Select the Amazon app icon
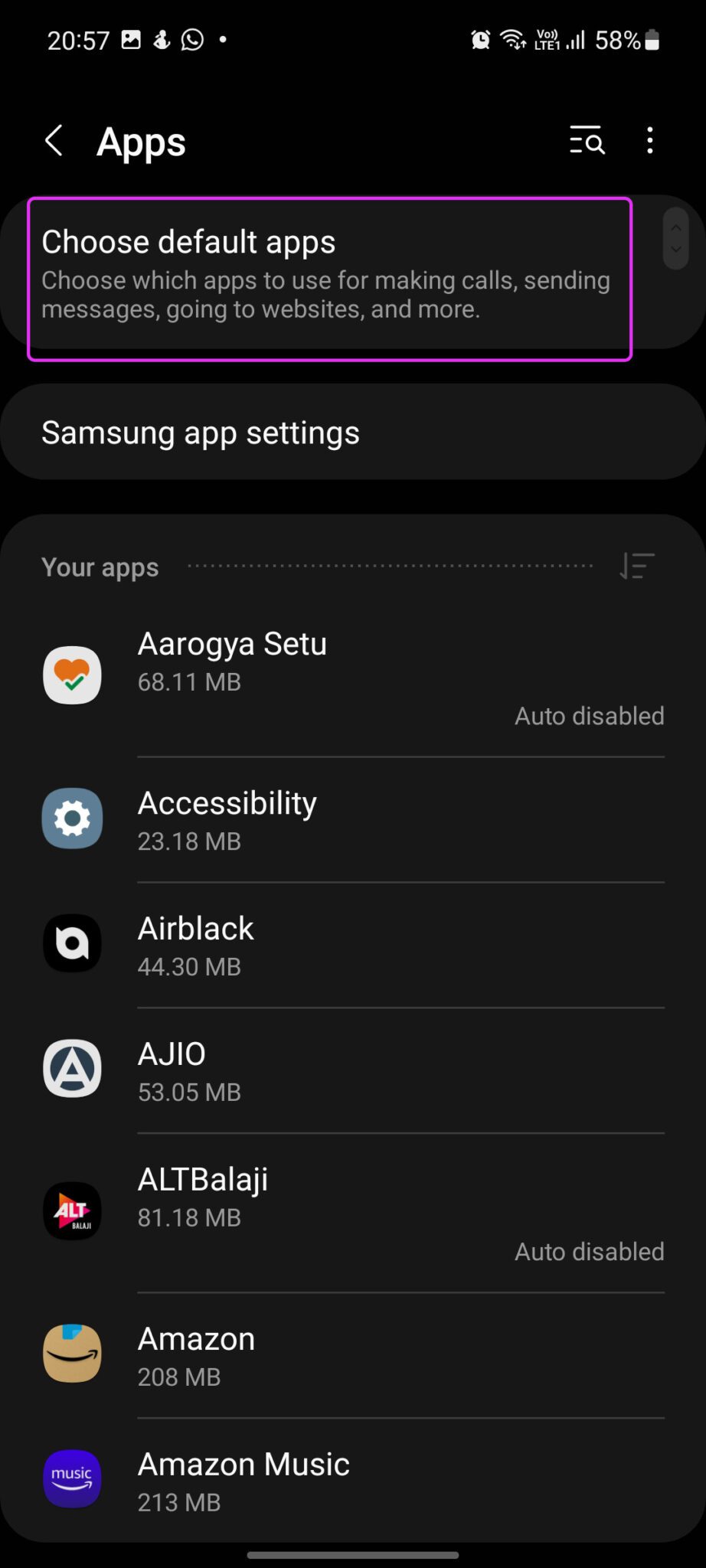706x1568 pixels. 71,1352
